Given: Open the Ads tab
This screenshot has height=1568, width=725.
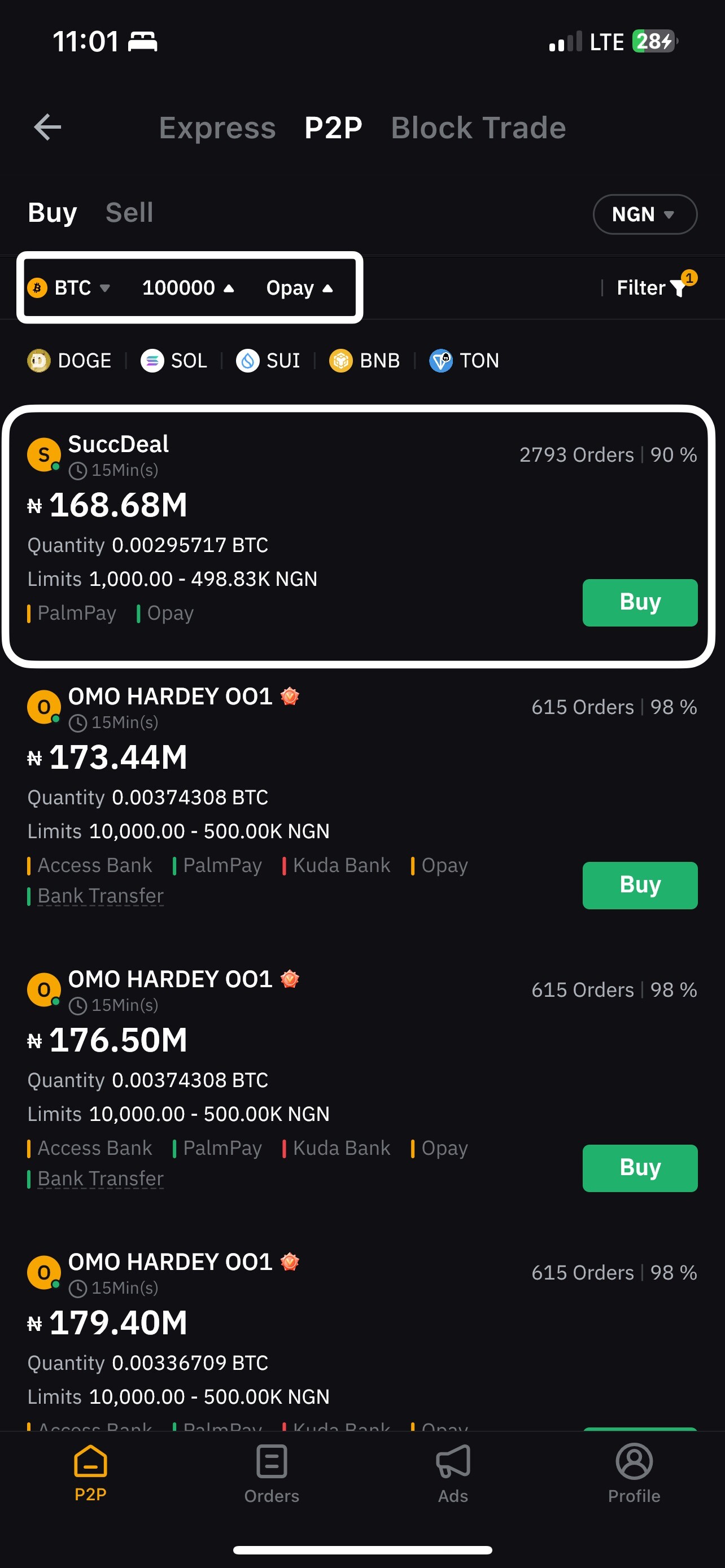Looking at the screenshot, I should pyautogui.click(x=453, y=1474).
